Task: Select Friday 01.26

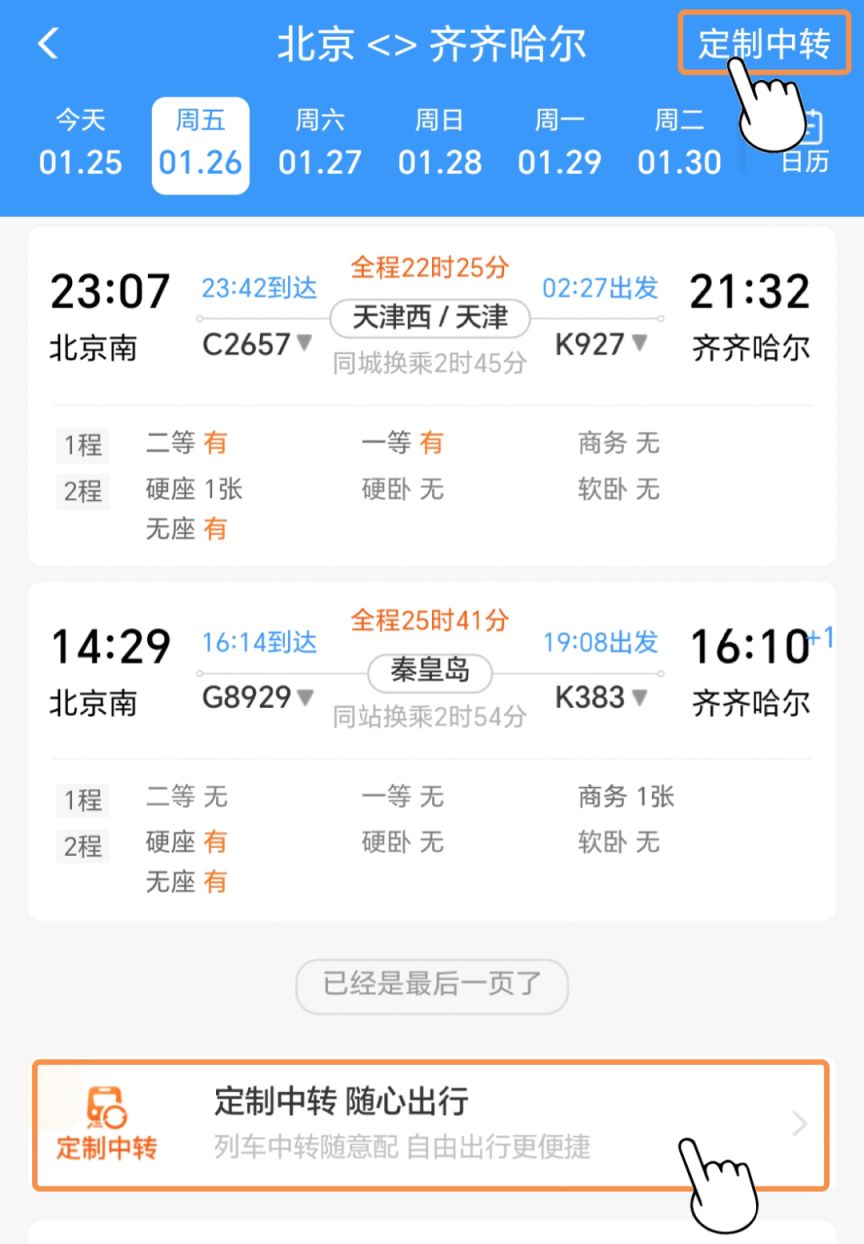Action: [x=200, y=144]
